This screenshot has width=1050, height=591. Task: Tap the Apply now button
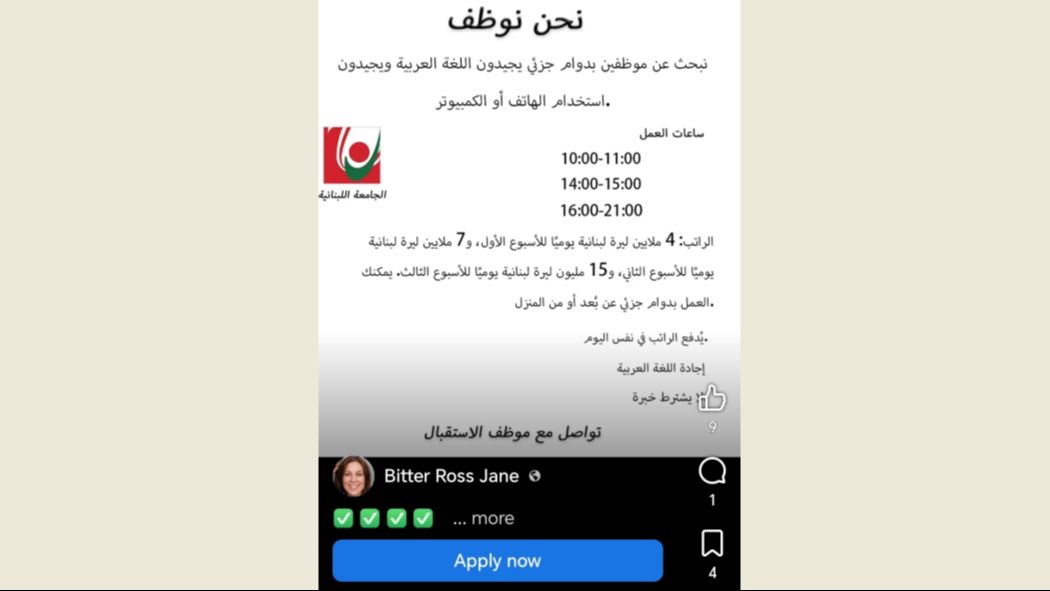497,561
